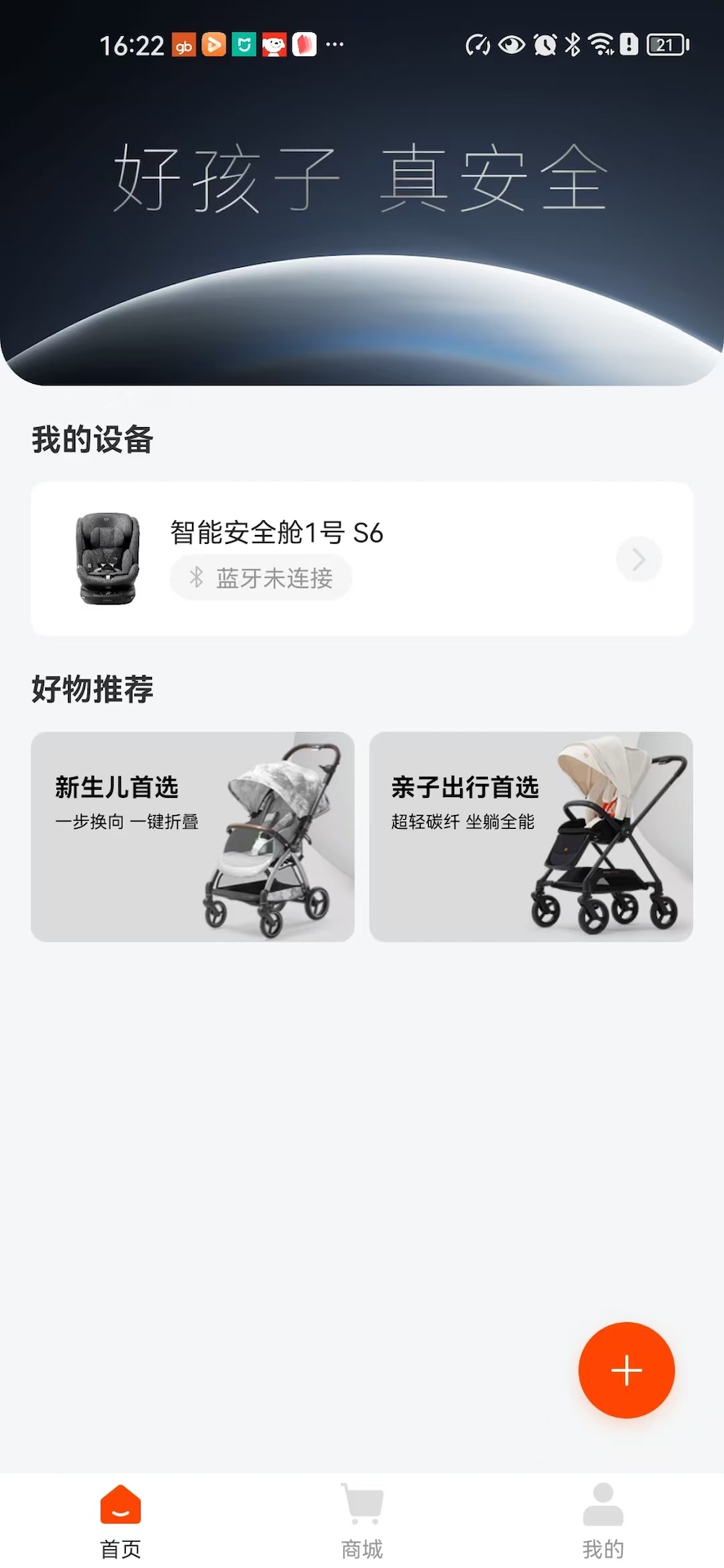Tap the 首页 home icon
The width and height of the screenshot is (724, 1568).
point(120,1507)
